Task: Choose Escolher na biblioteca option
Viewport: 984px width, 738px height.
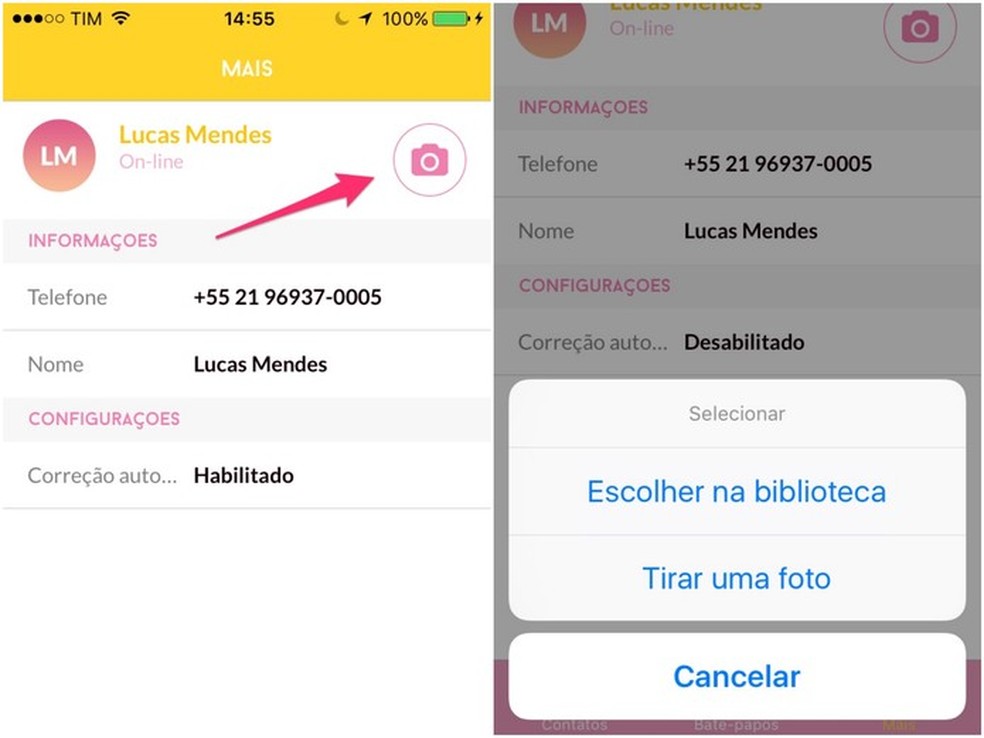Action: (x=736, y=491)
